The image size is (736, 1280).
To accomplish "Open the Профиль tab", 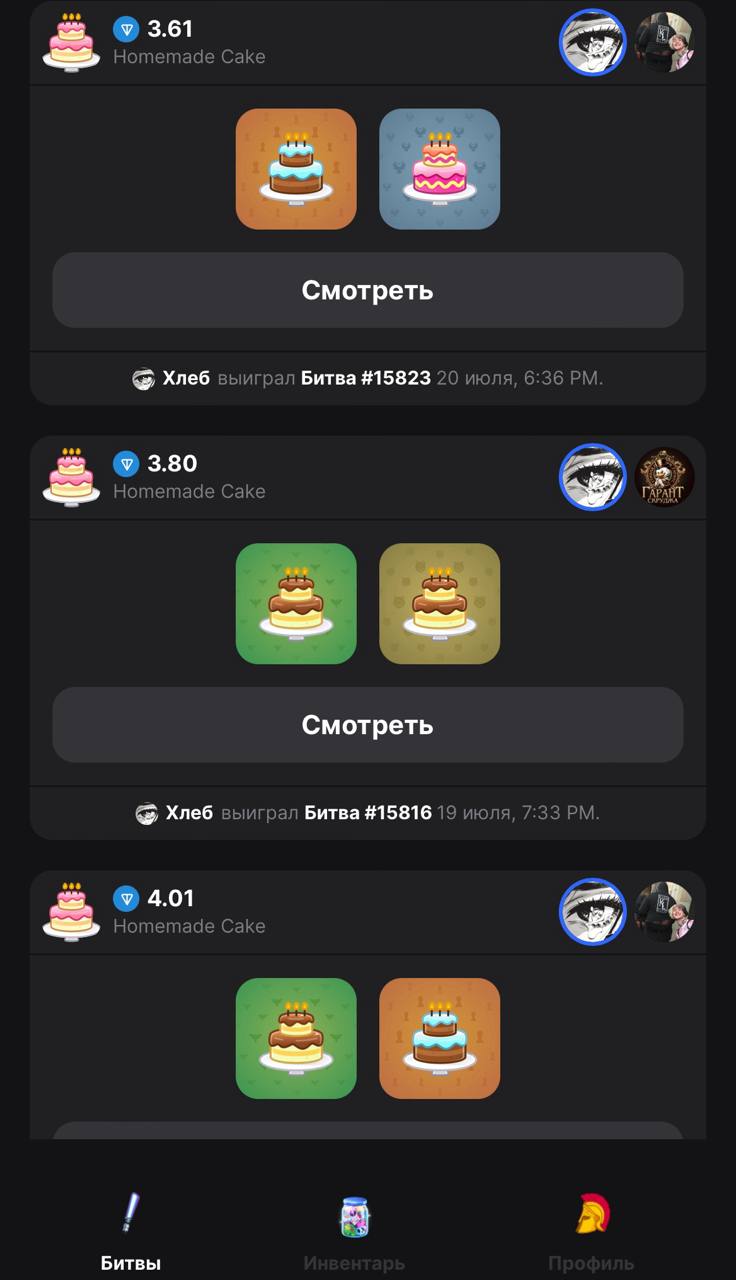I will [x=591, y=1232].
